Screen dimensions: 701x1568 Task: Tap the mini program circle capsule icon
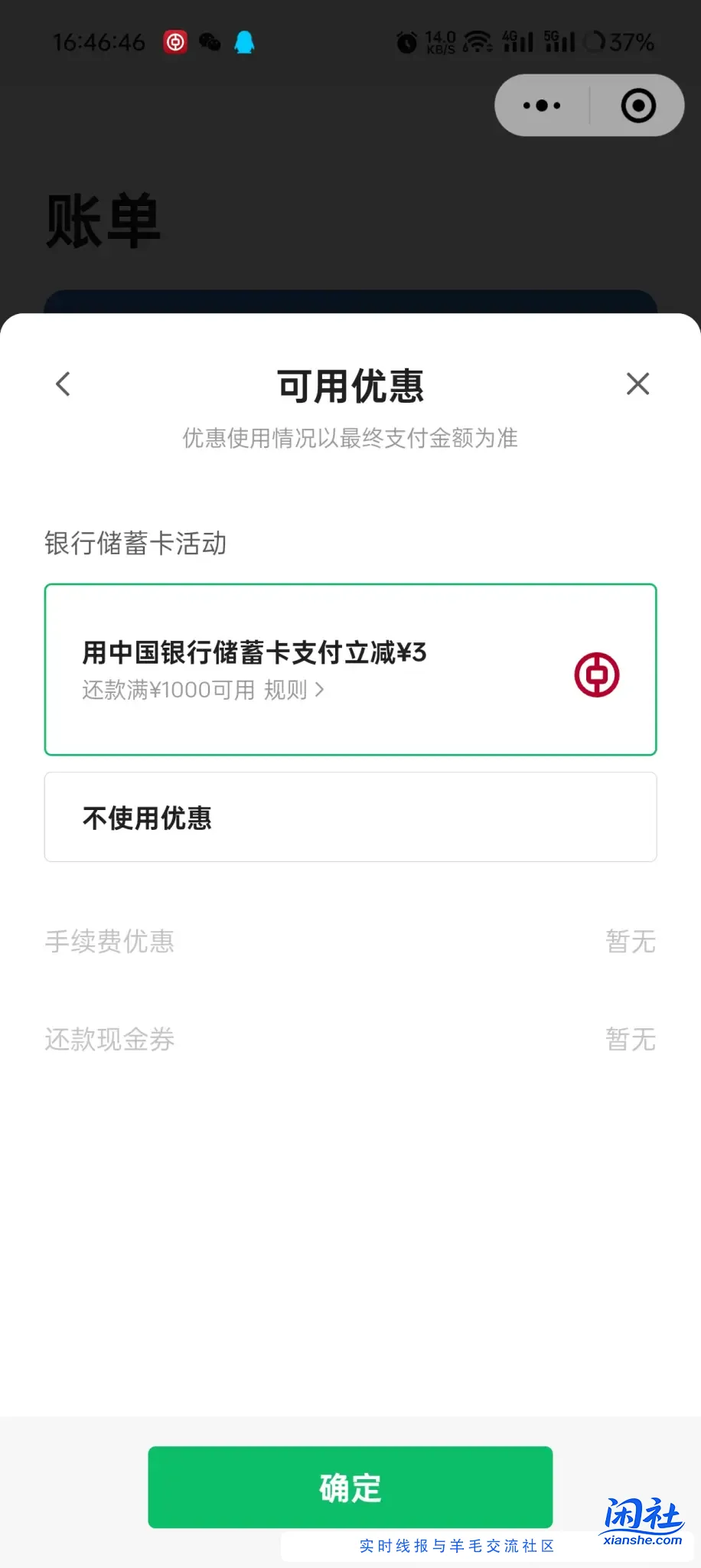637,105
